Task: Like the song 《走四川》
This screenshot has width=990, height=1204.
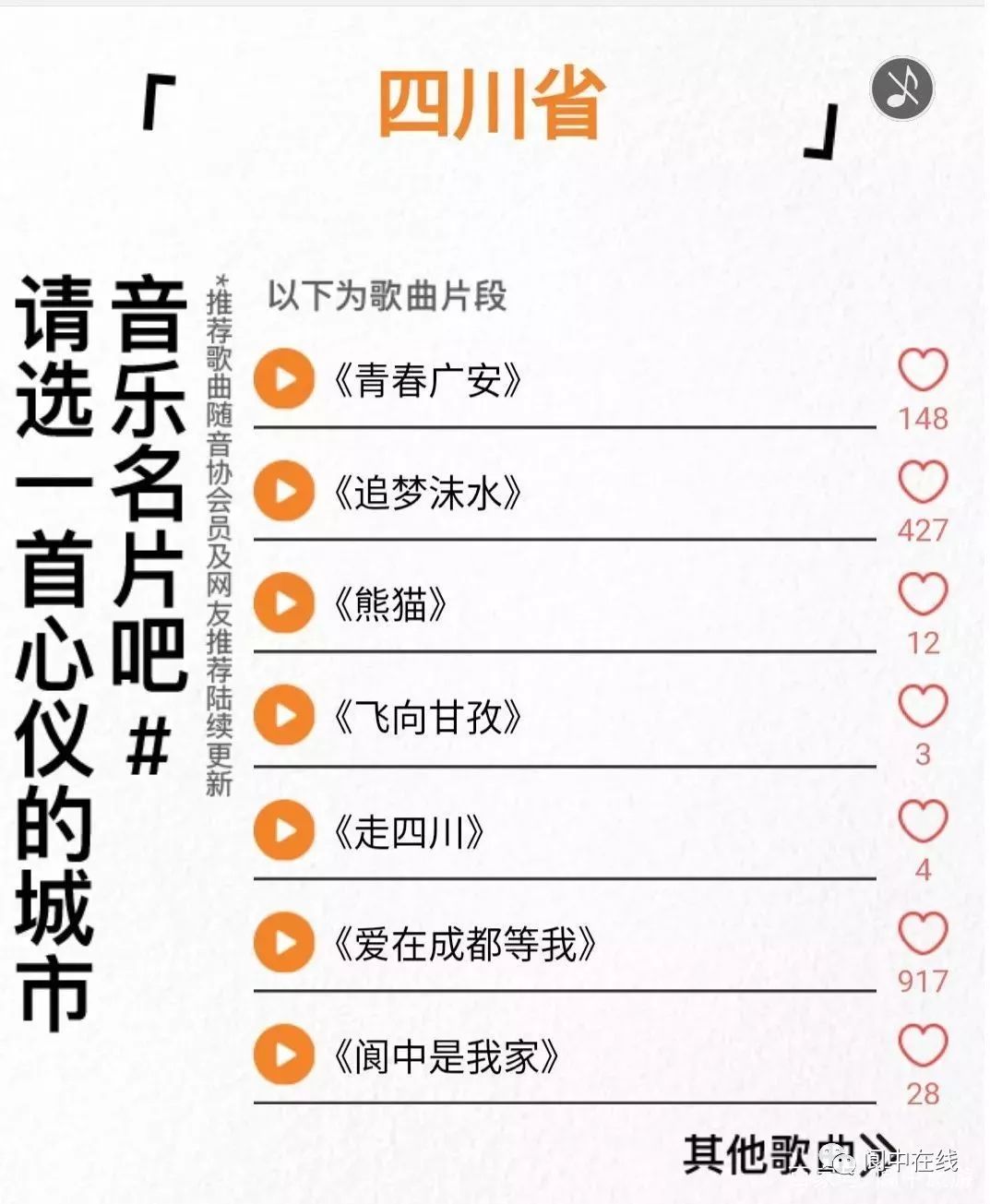Action: coord(922,821)
